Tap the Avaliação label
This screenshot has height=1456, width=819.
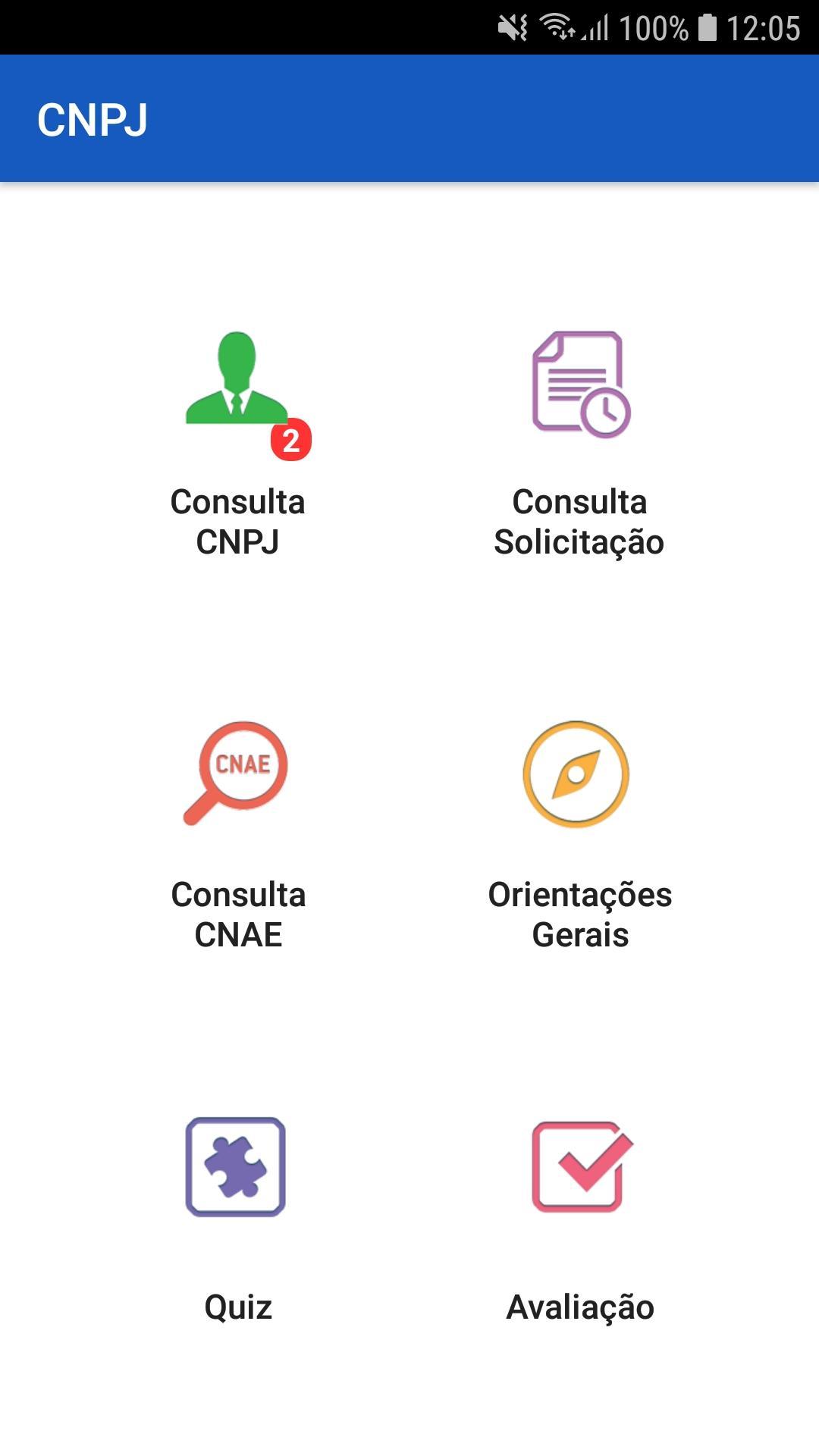click(580, 1306)
